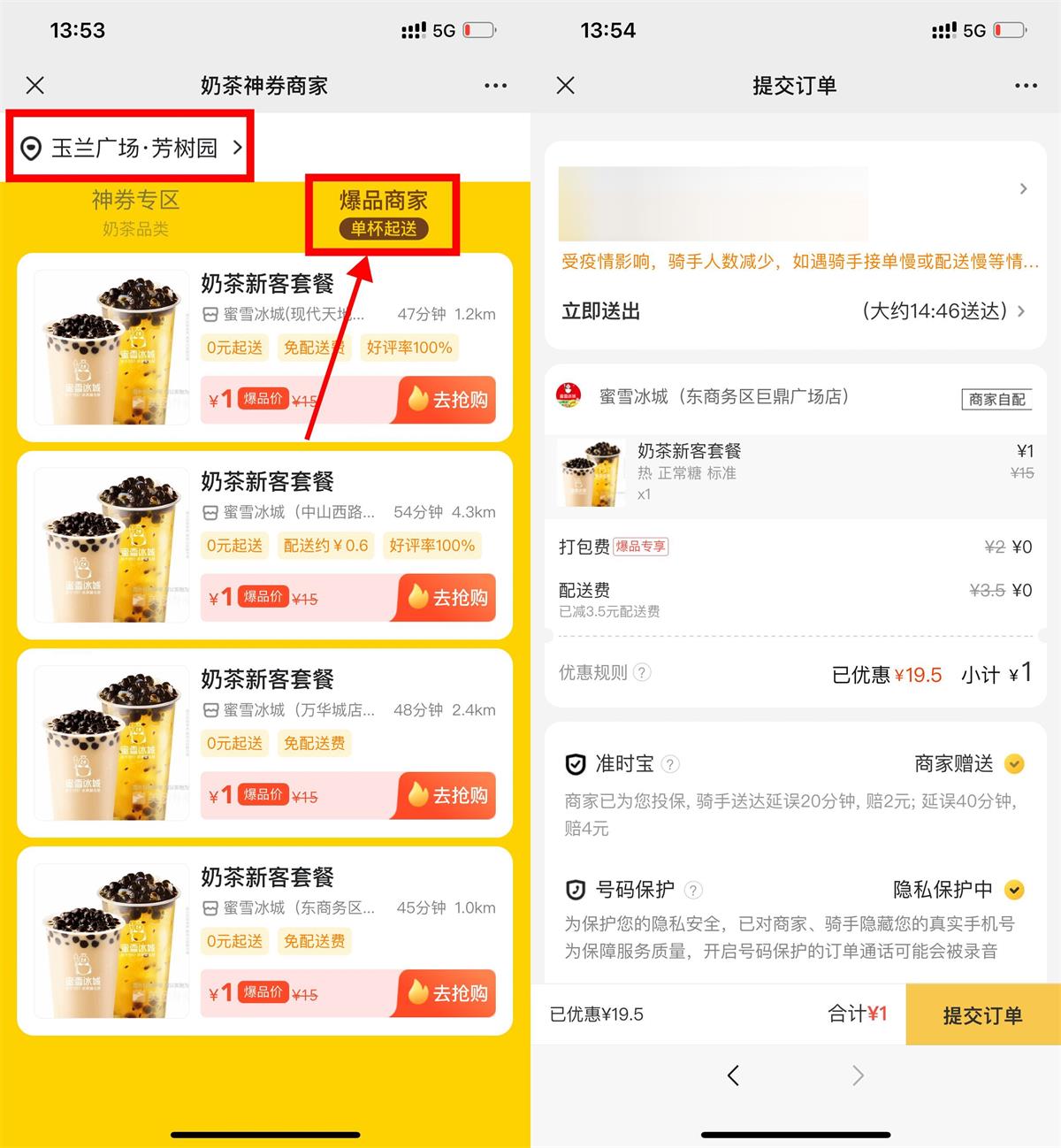Tap 提交订单 to submit the order
1061x1148 pixels.
click(x=984, y=1014)
